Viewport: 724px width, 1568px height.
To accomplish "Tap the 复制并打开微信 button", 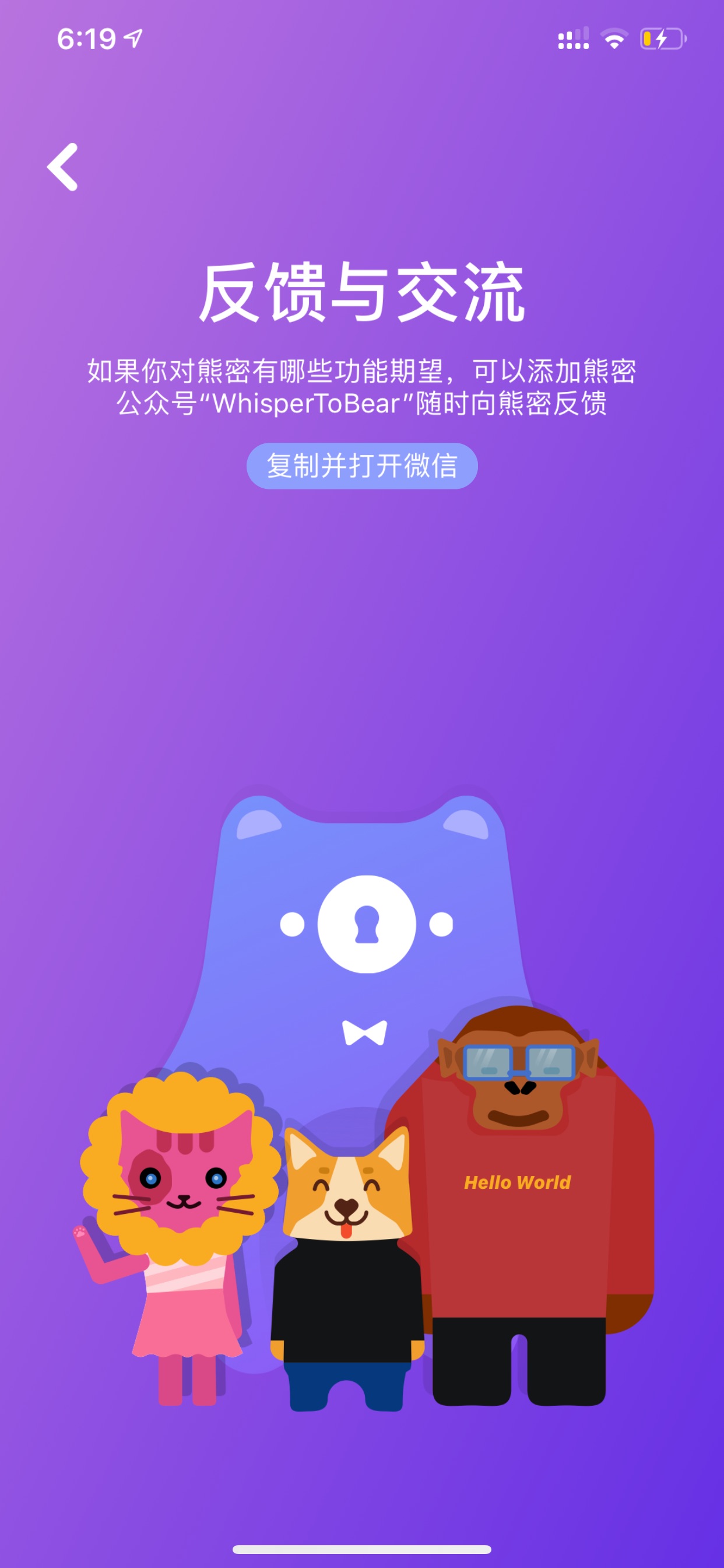I will pyautogui.click(x=362, y=466).
